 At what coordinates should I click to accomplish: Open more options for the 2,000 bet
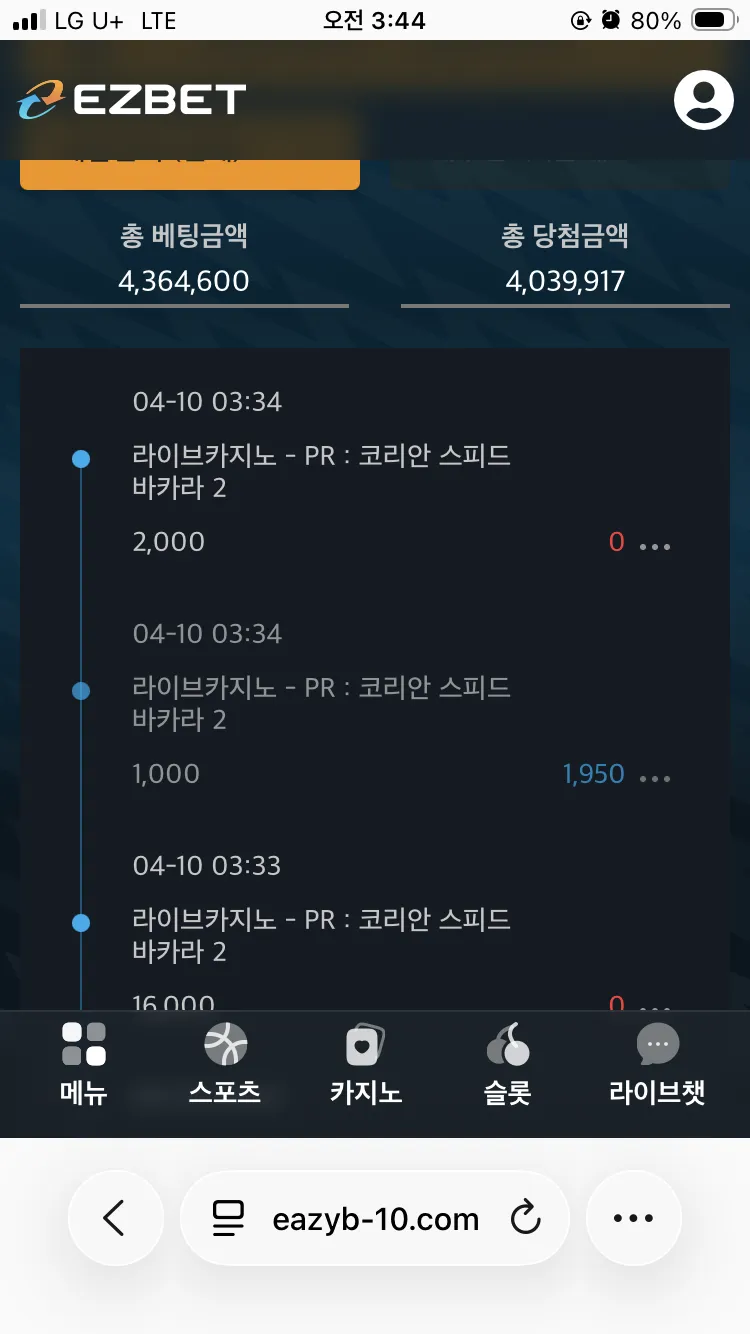pyautogui.click(x=655, y=546)
